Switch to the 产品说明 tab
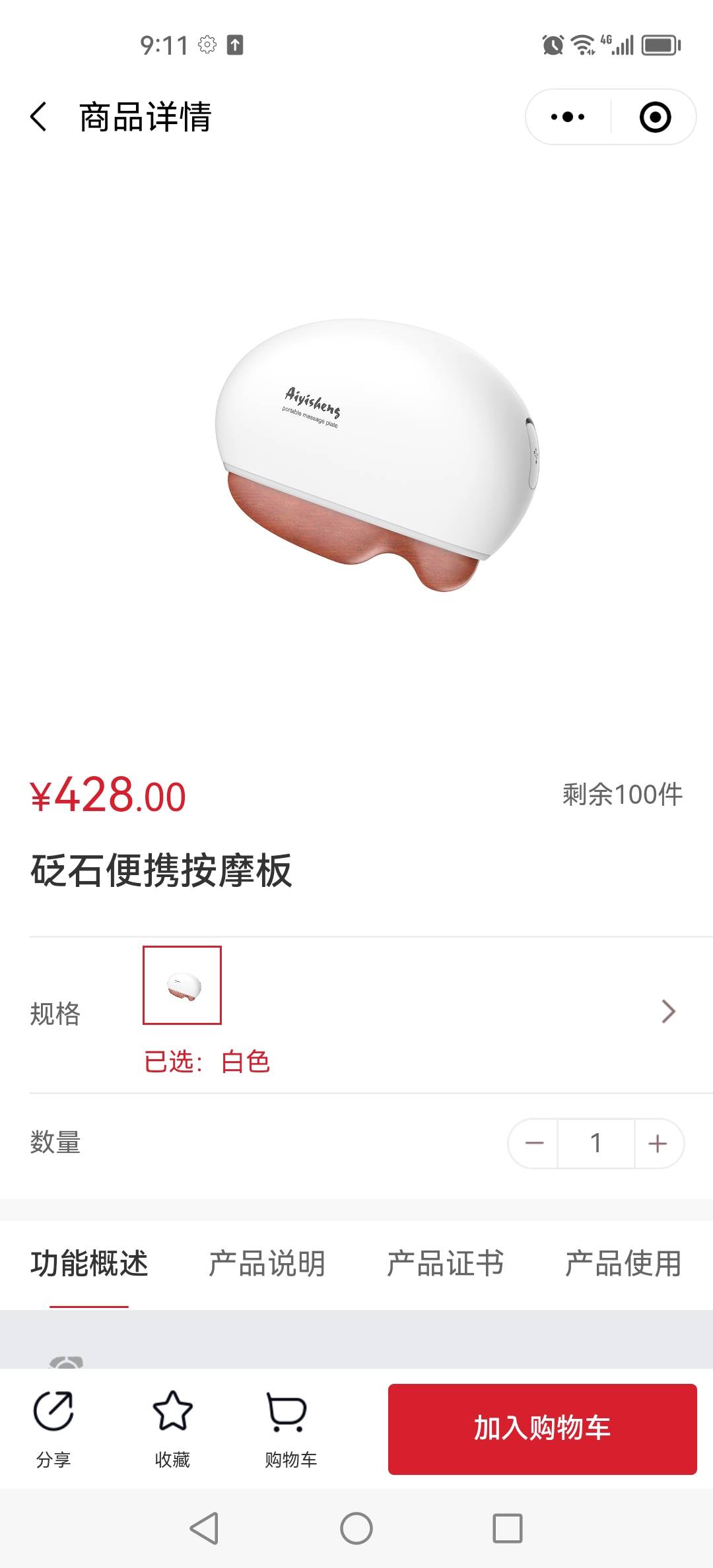This screenshot has height=1568, width=713. 267,1264
